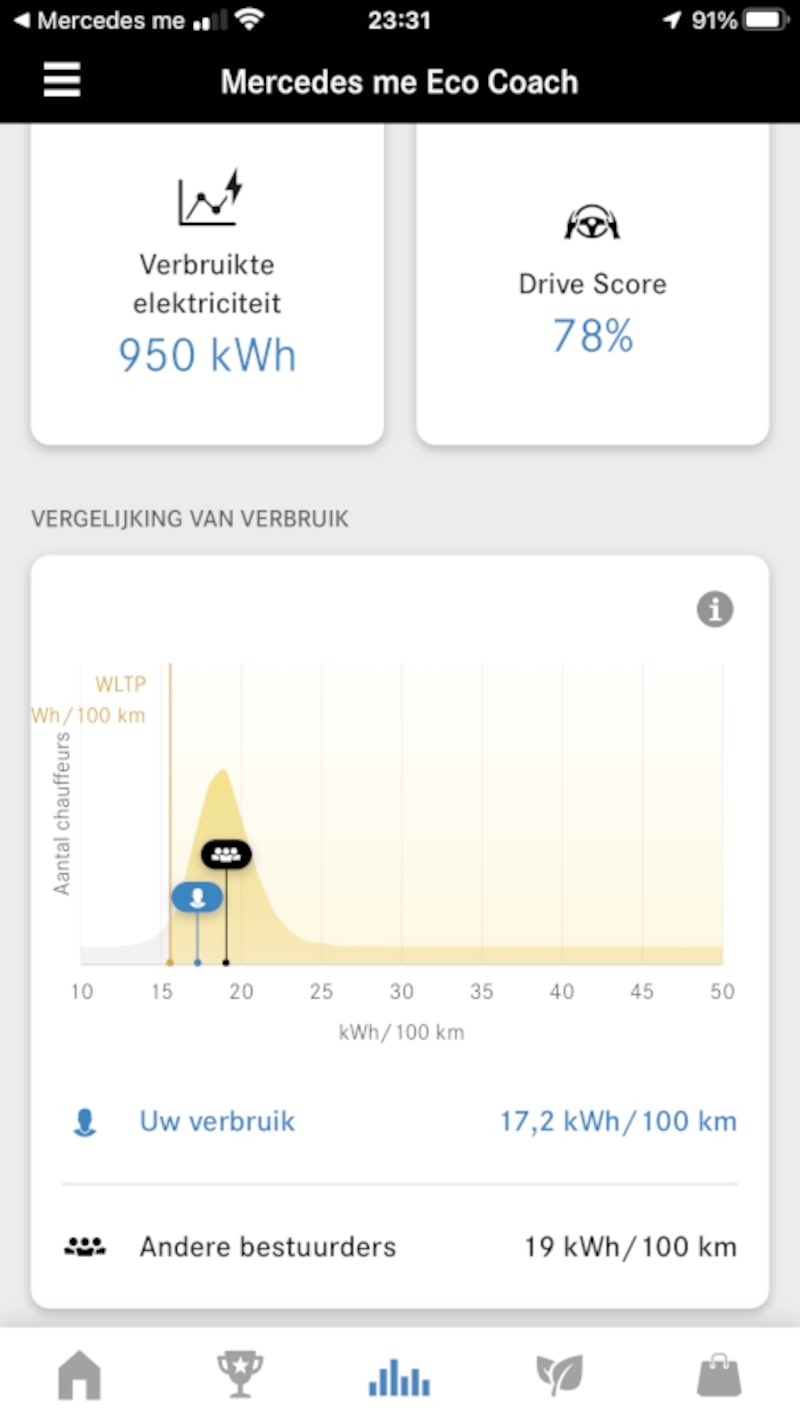Switch to the eco leaf tab
The height and width of the screenshot is (1422, 800).
pyautogui.click(x=559, y=1375)
